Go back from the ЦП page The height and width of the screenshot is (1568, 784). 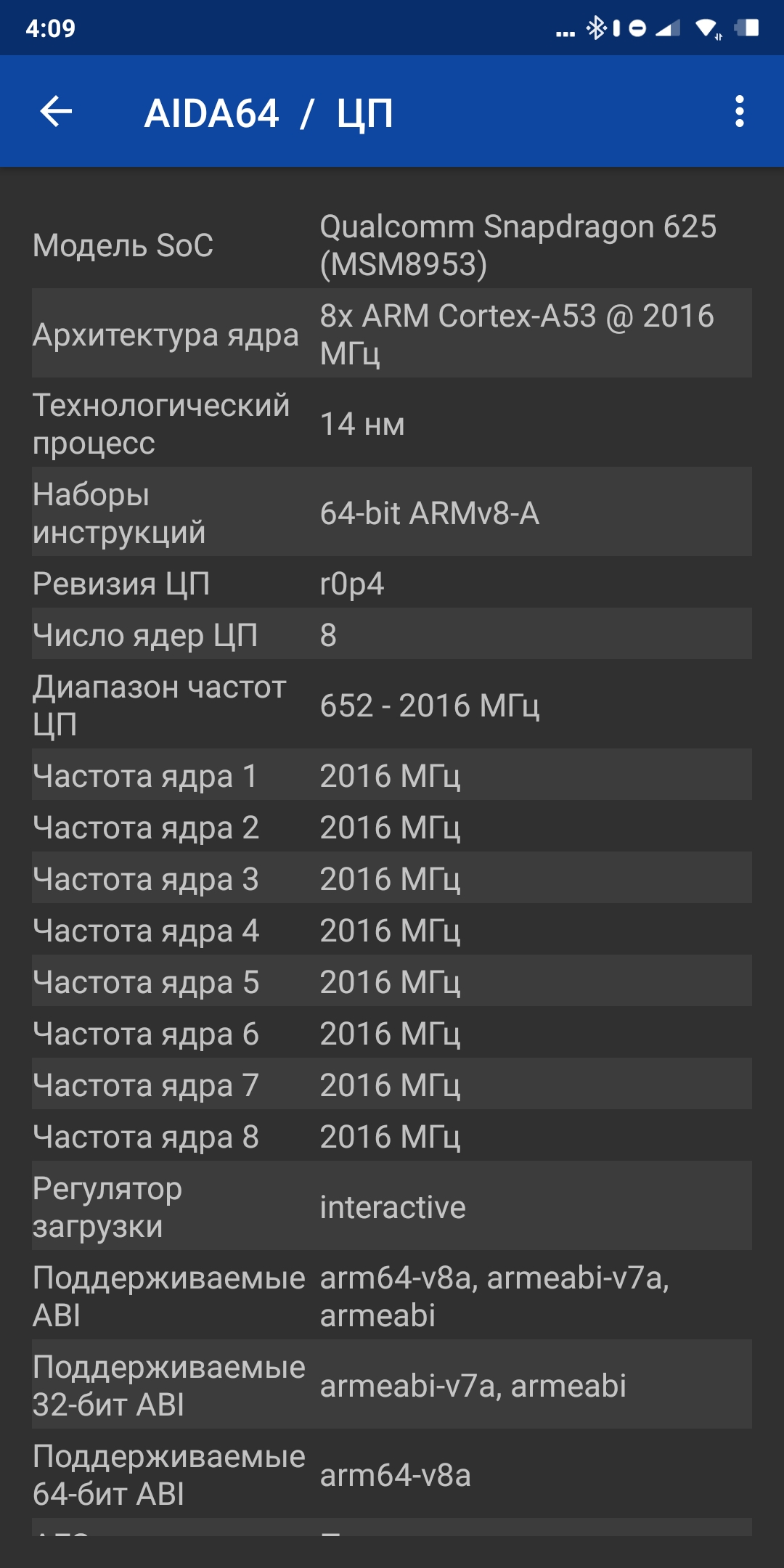point(56,112)
